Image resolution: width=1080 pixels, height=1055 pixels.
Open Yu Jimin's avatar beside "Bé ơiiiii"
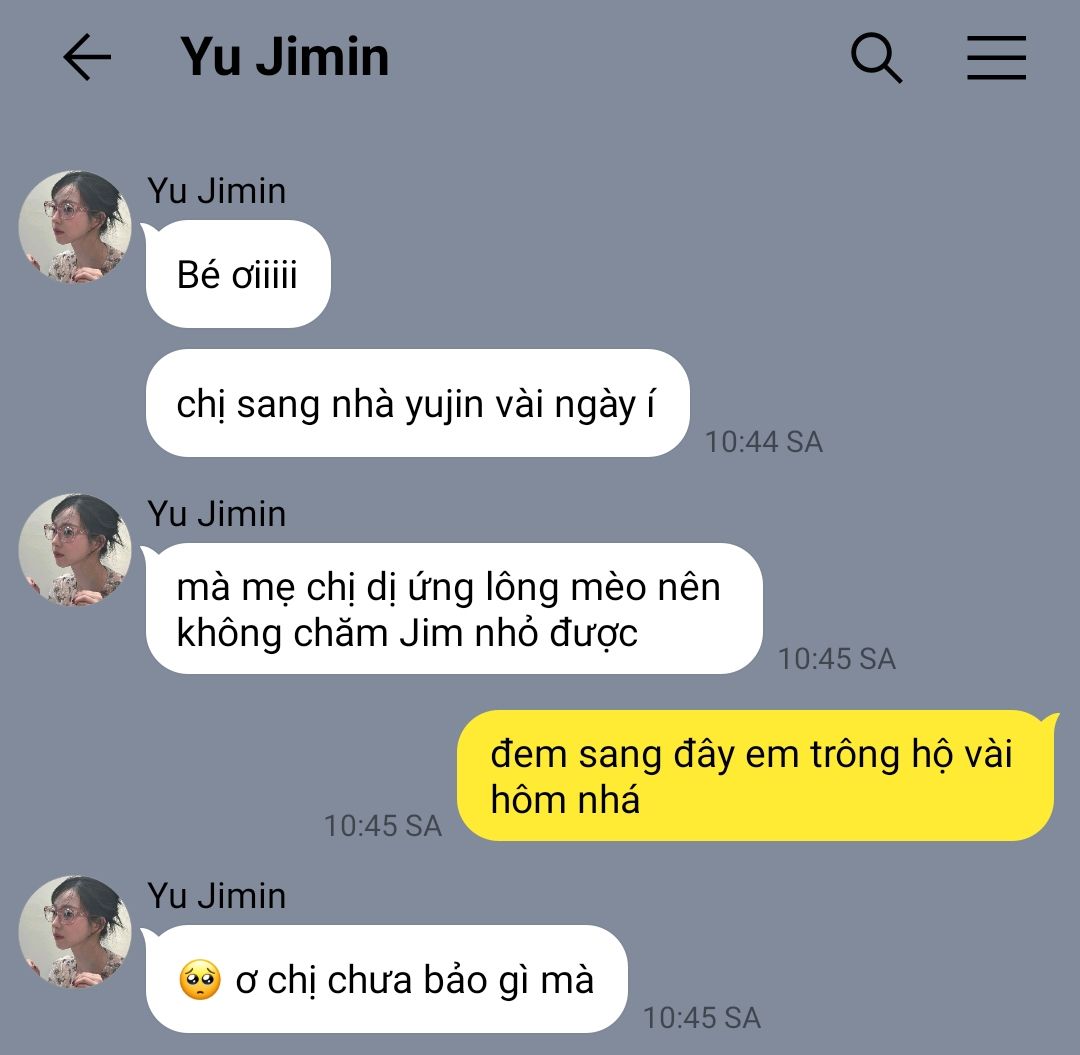[x=75, y=227]
